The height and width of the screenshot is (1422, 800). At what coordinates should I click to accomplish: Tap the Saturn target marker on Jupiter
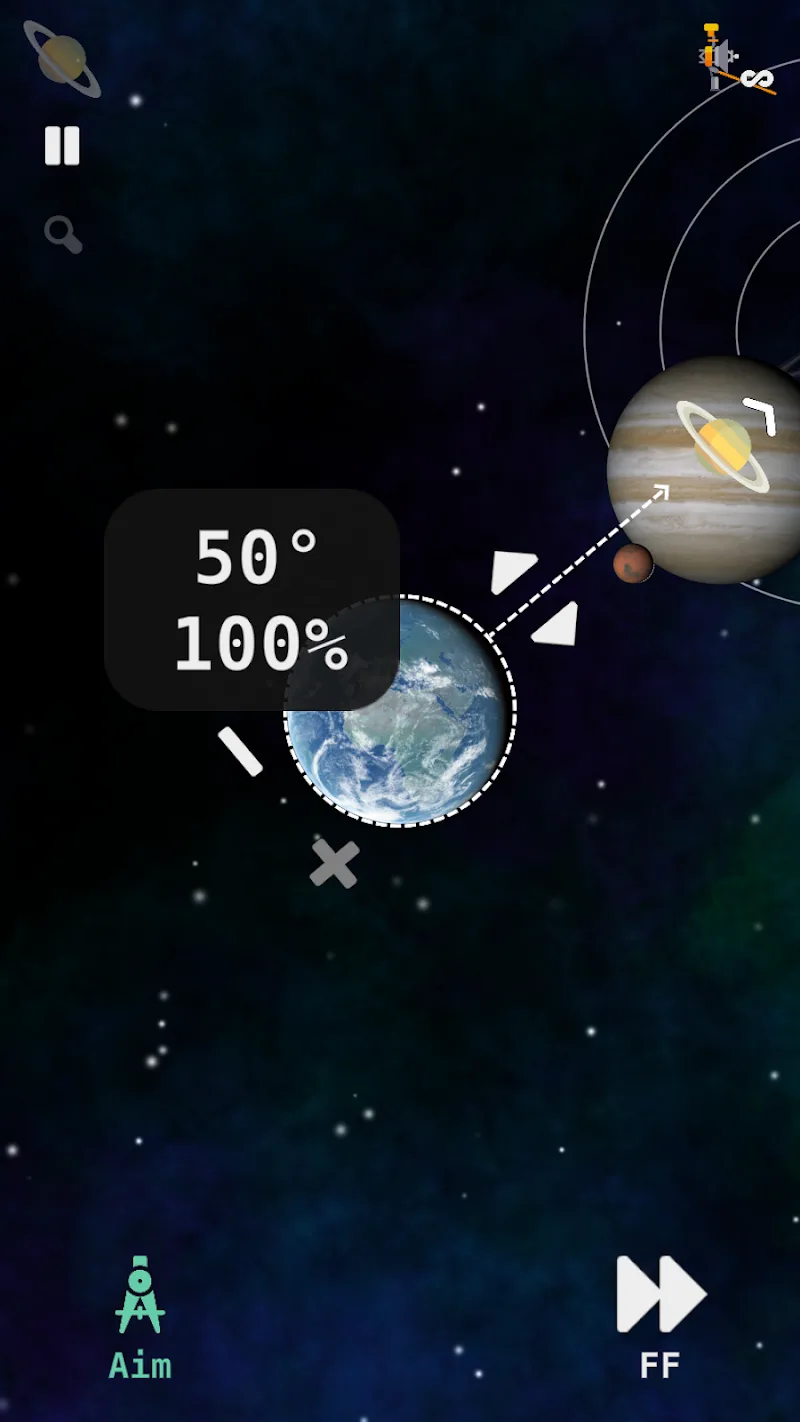coord(723,445)
